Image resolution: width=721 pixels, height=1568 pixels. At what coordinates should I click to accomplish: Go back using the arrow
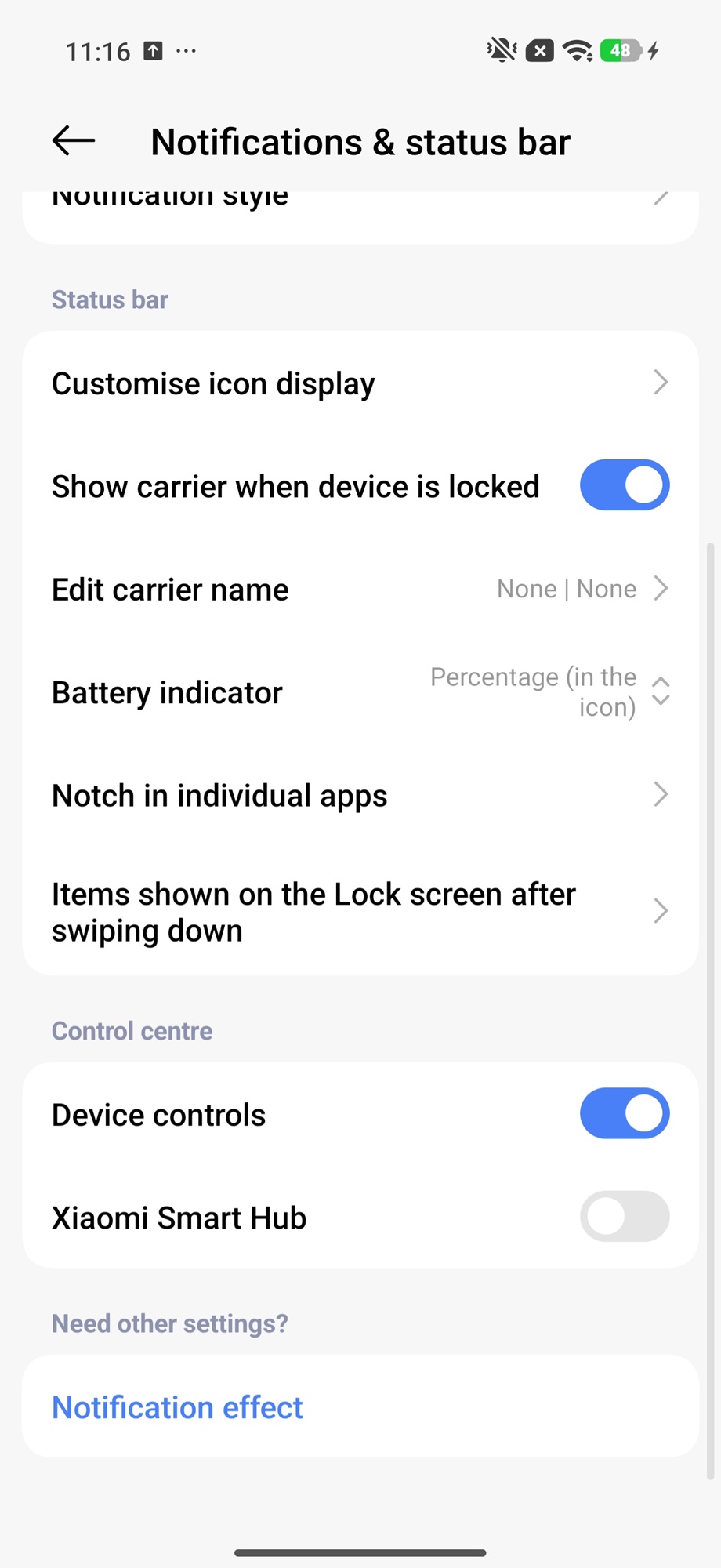click(x=74, y=141)
